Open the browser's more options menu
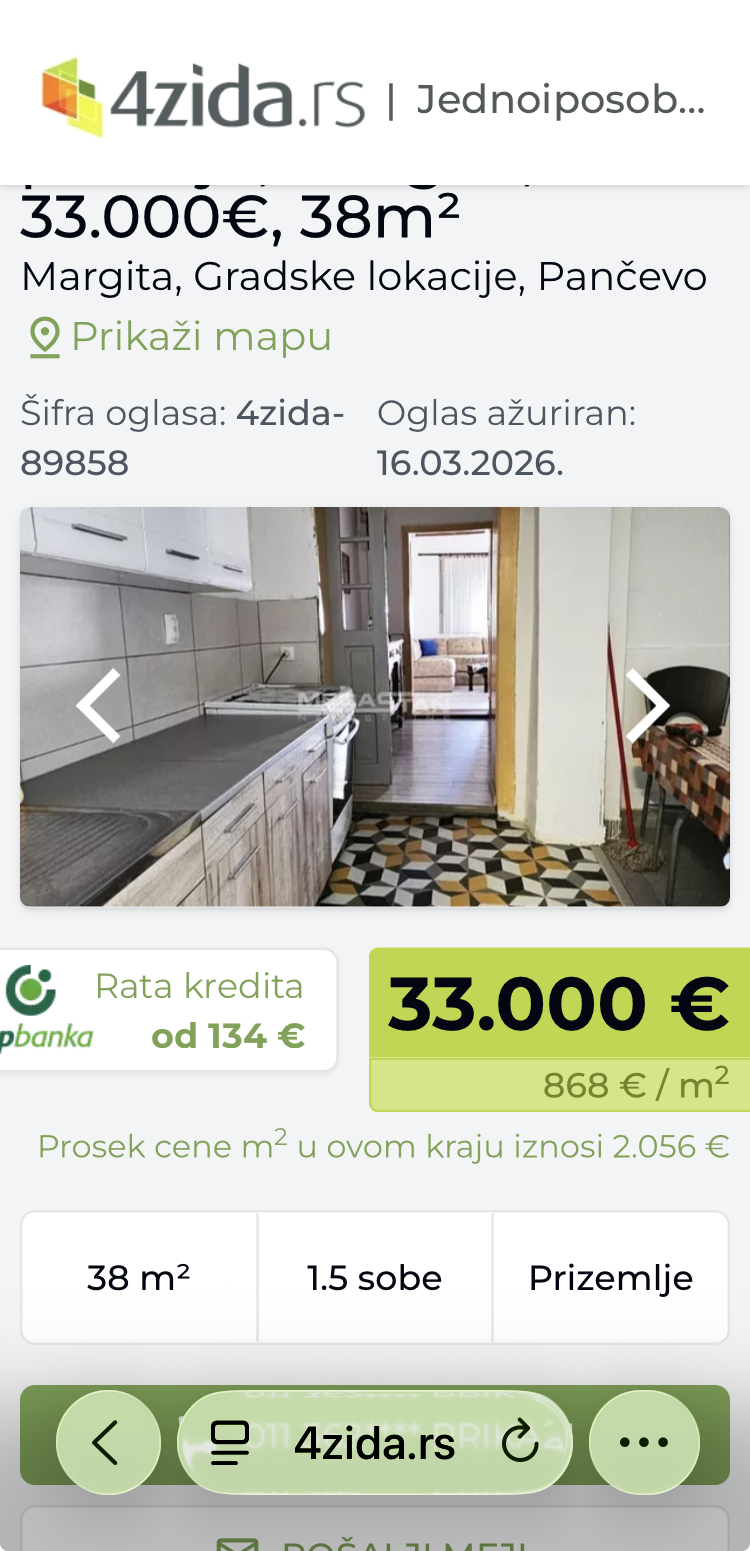Image resolution: width=750 pixels, height=1551 pixels. pyautogui.click(x=644, y=1442)
